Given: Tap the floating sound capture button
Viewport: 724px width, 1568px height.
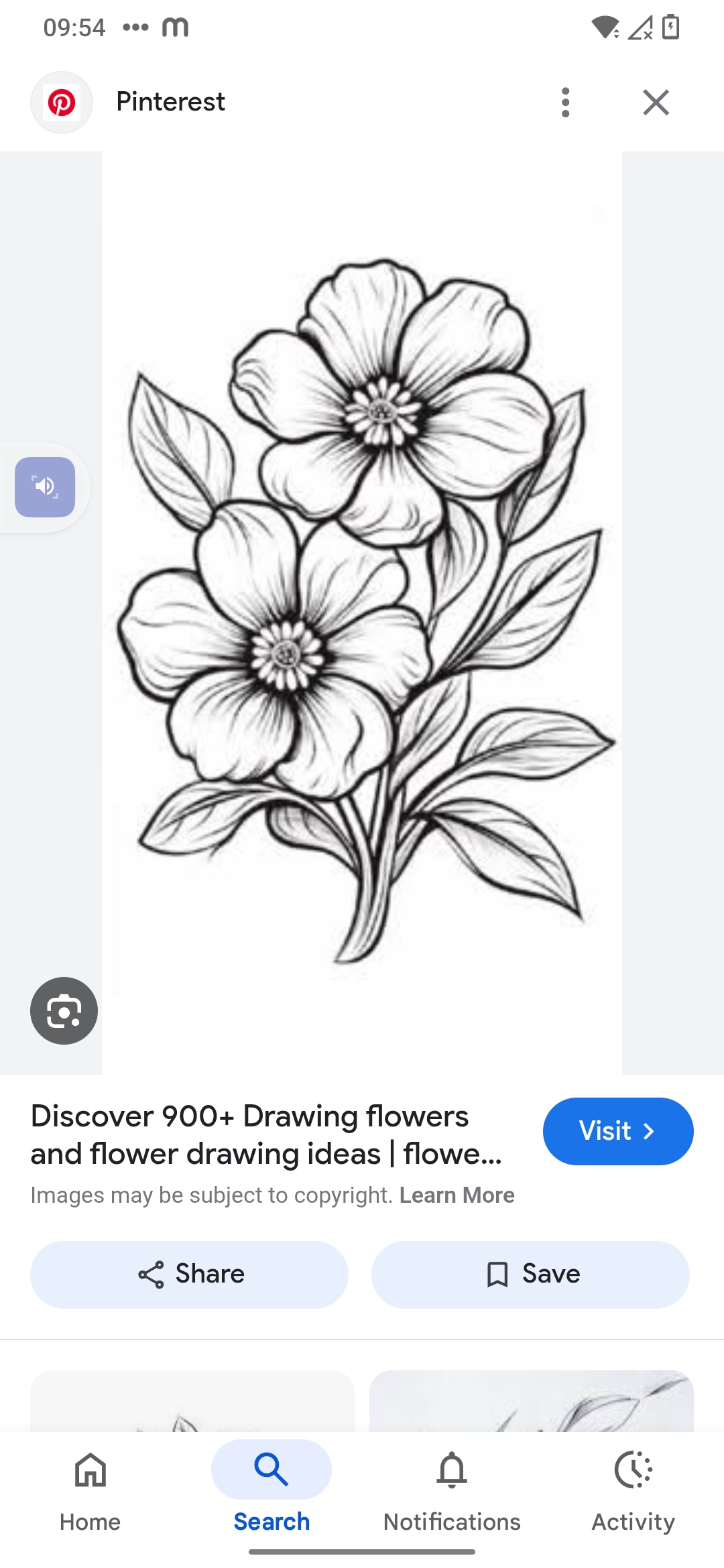Looking at the screenshot, I should coord(45,487).
